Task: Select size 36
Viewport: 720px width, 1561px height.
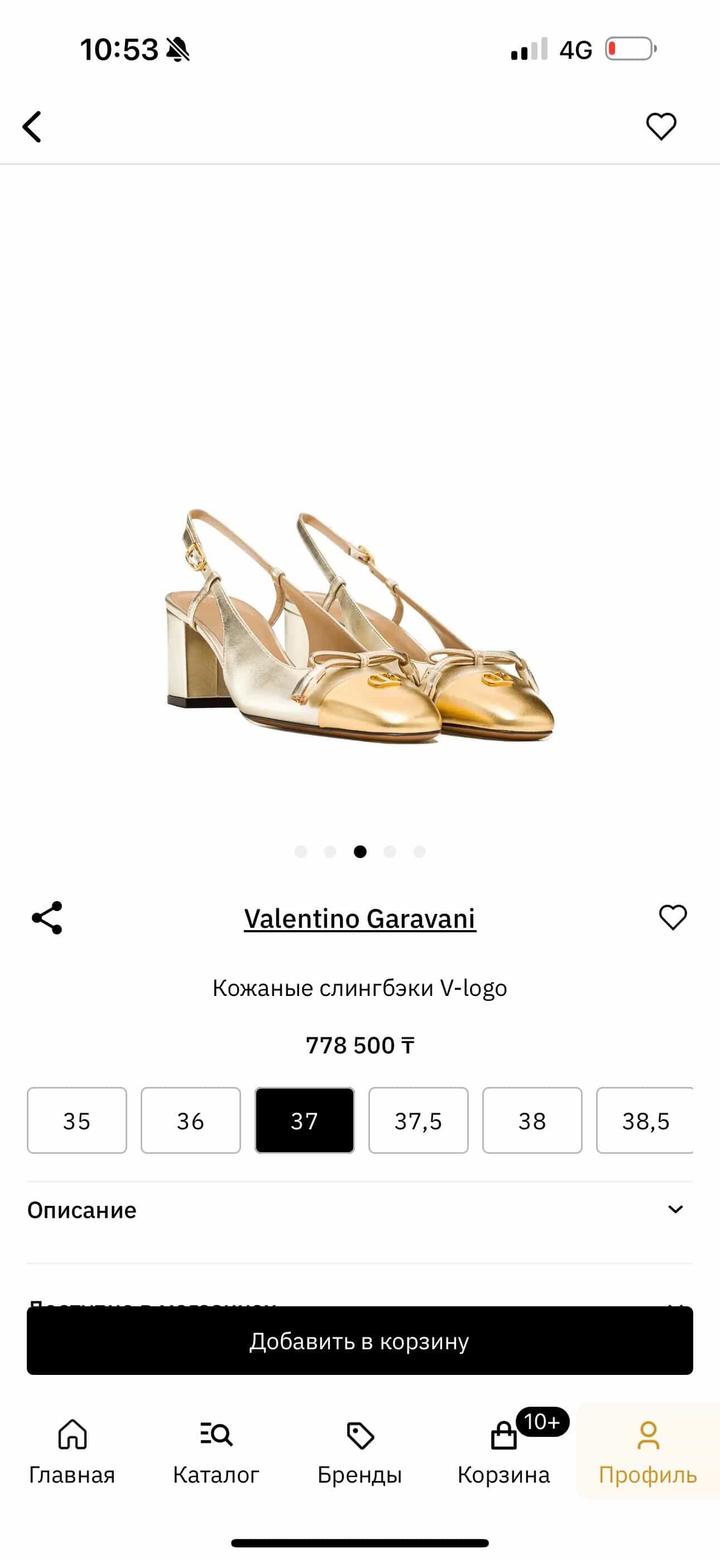Action: [x=191, y=1120]
